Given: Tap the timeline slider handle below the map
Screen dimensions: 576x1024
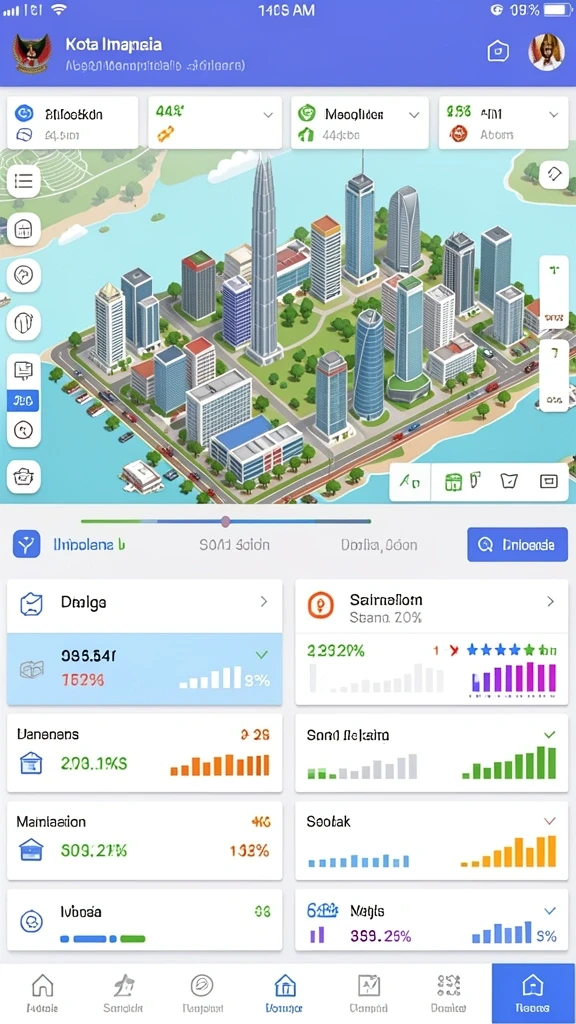Looking at the screenshot, I should click(x=225, y=521).
